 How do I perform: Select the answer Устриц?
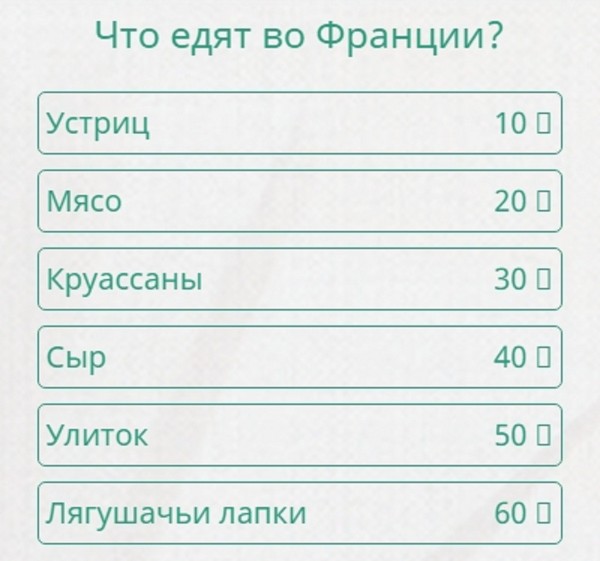[x=299, y=123]
